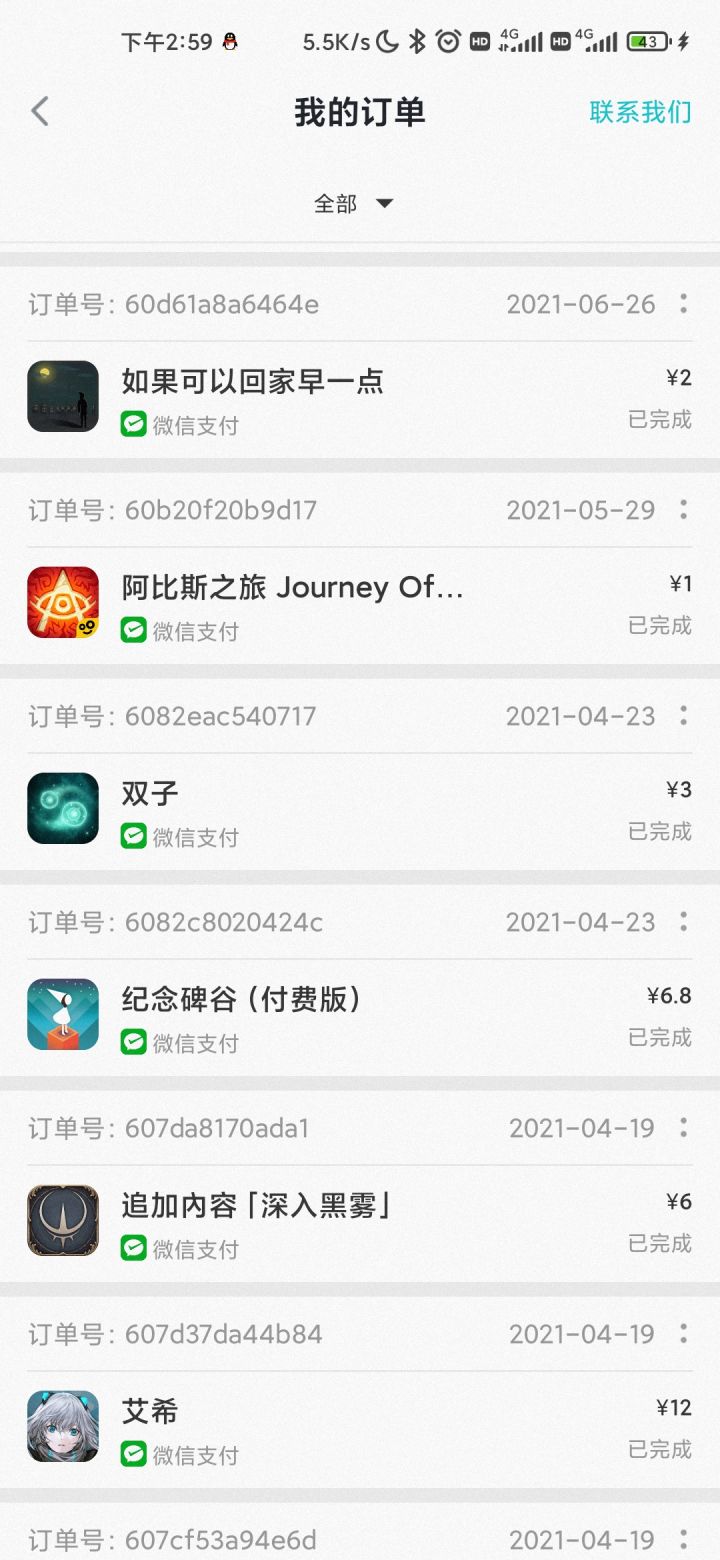Tap the 追加内容「深入黑雾」game icon
720x1560 pixels.
62,1221
